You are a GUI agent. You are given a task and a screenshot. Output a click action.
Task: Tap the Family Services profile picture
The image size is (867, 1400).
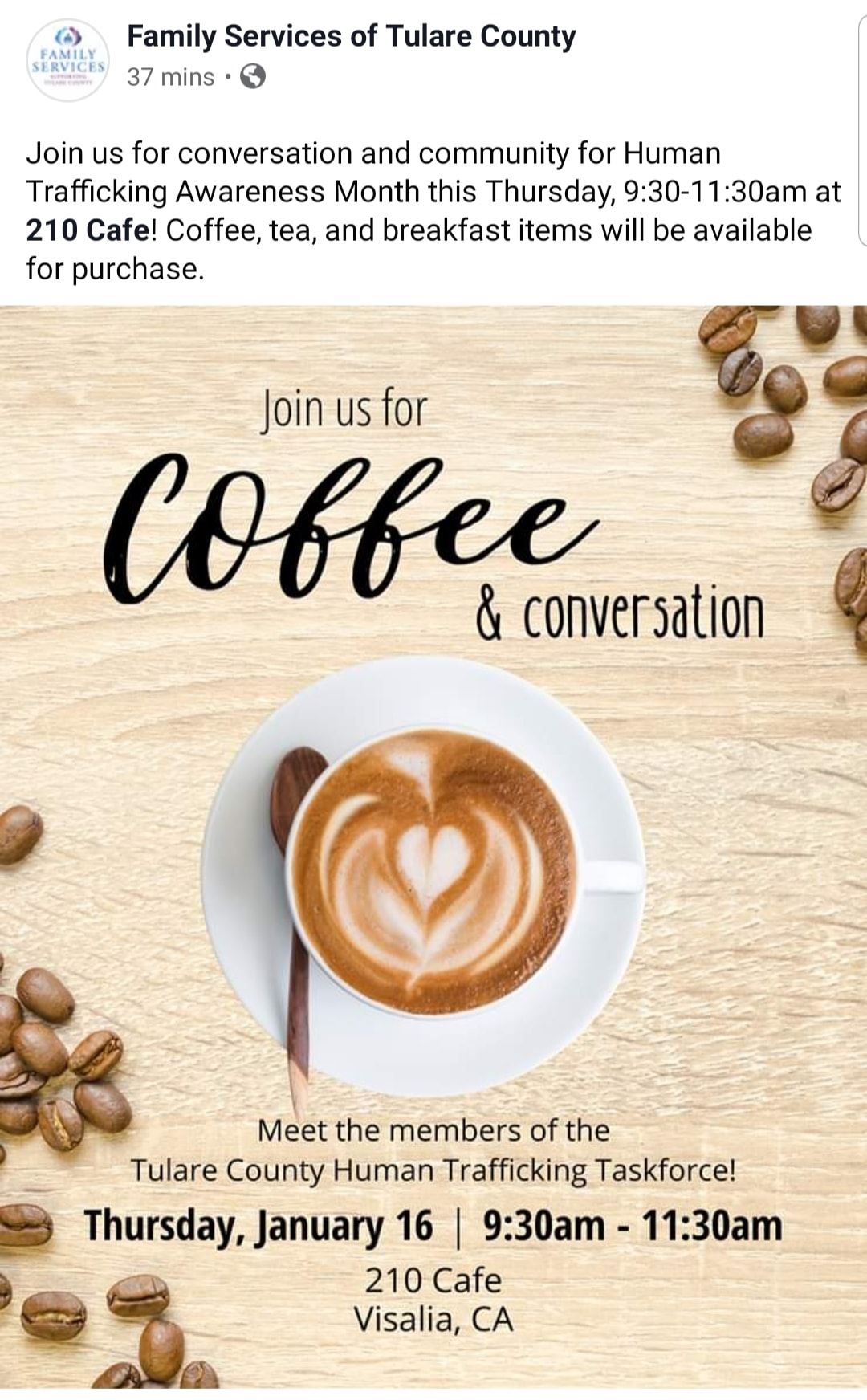(67, 60)
